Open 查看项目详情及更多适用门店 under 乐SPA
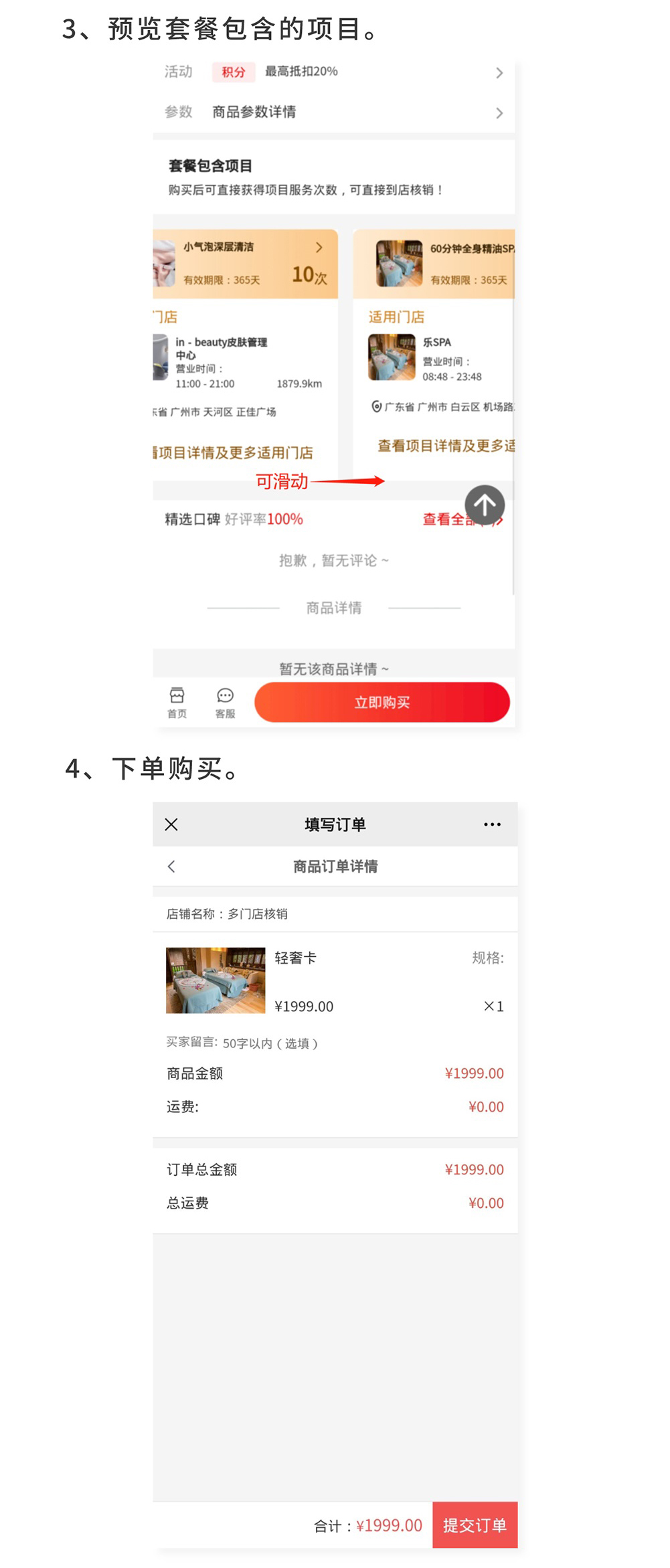 click(x=444, y=446)
